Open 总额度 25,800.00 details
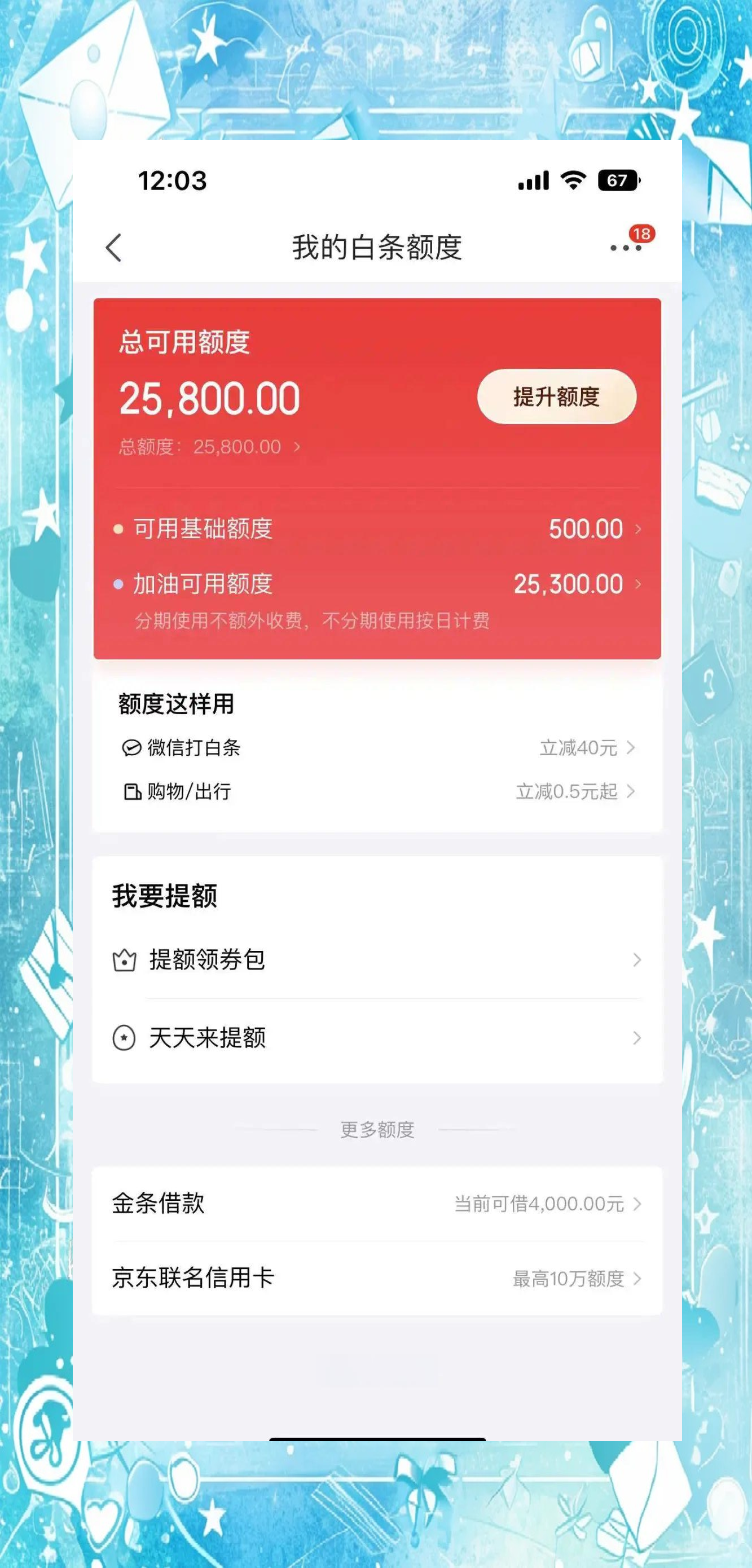The image size is (752, 1568). [x=209, y=447]
